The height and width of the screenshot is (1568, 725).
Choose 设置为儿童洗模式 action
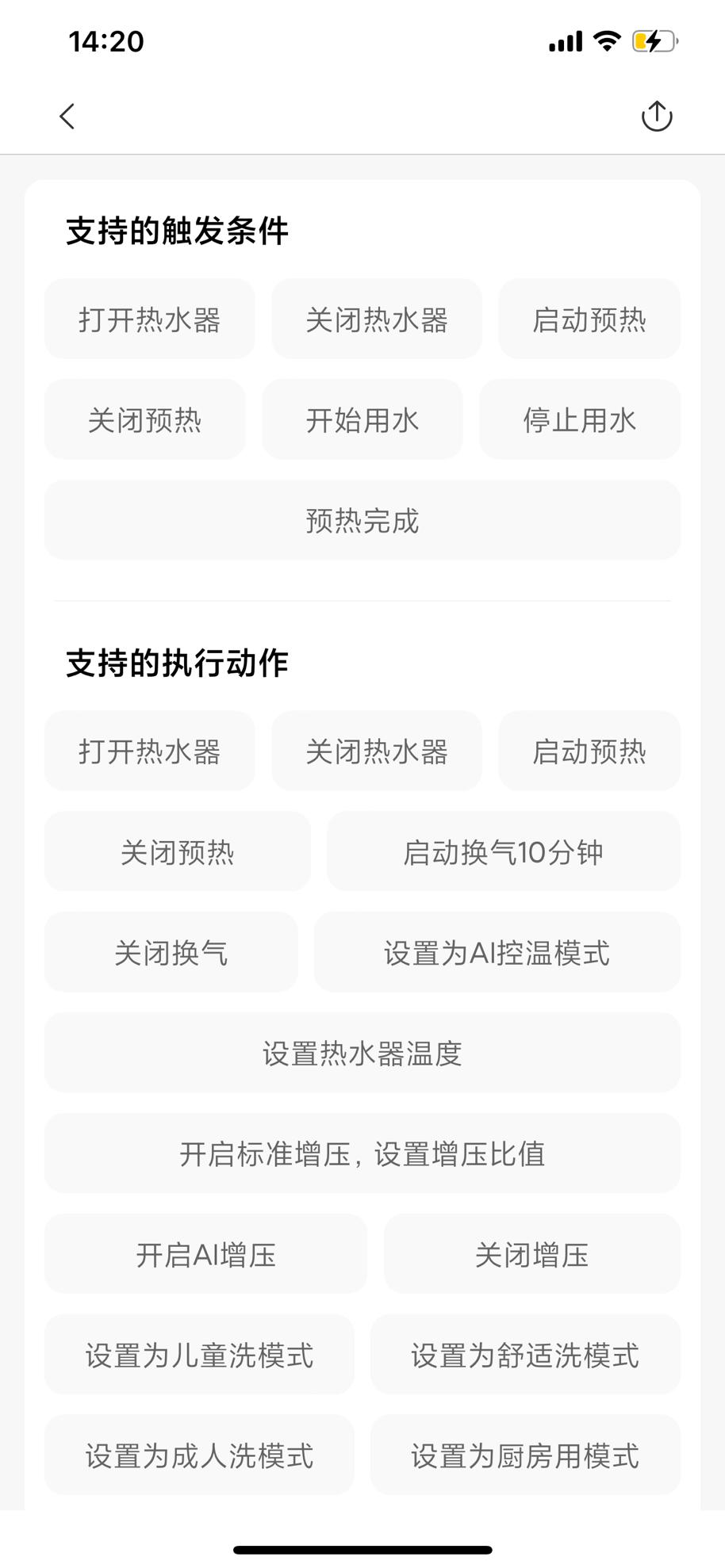coord(199,1354)
